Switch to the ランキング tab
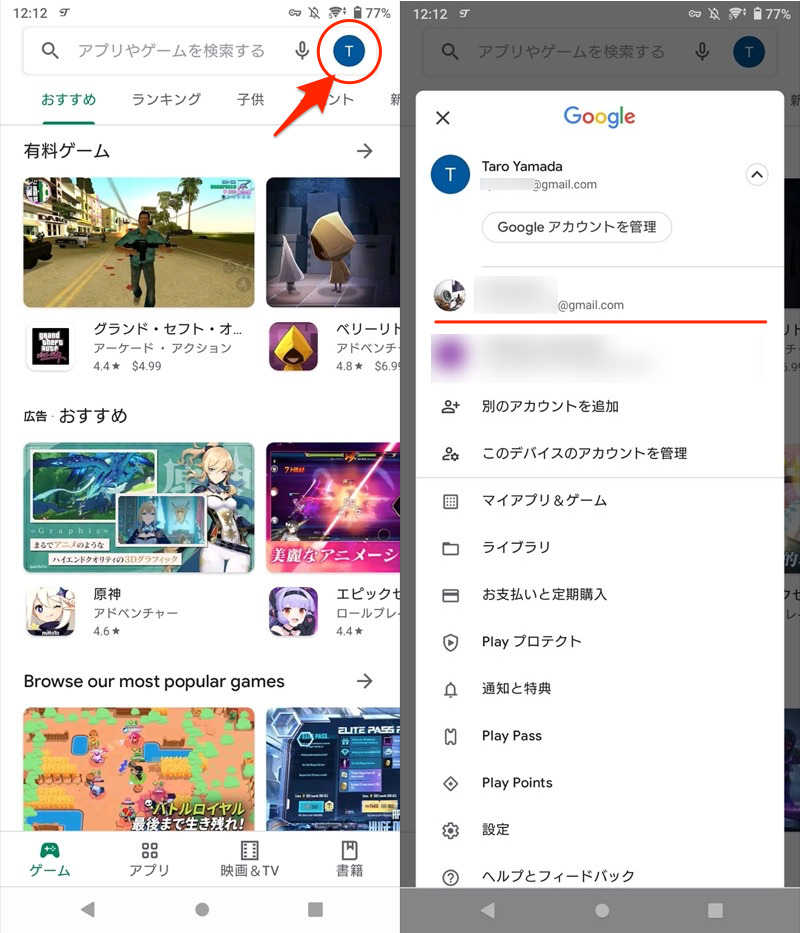 tap(166, 99)
